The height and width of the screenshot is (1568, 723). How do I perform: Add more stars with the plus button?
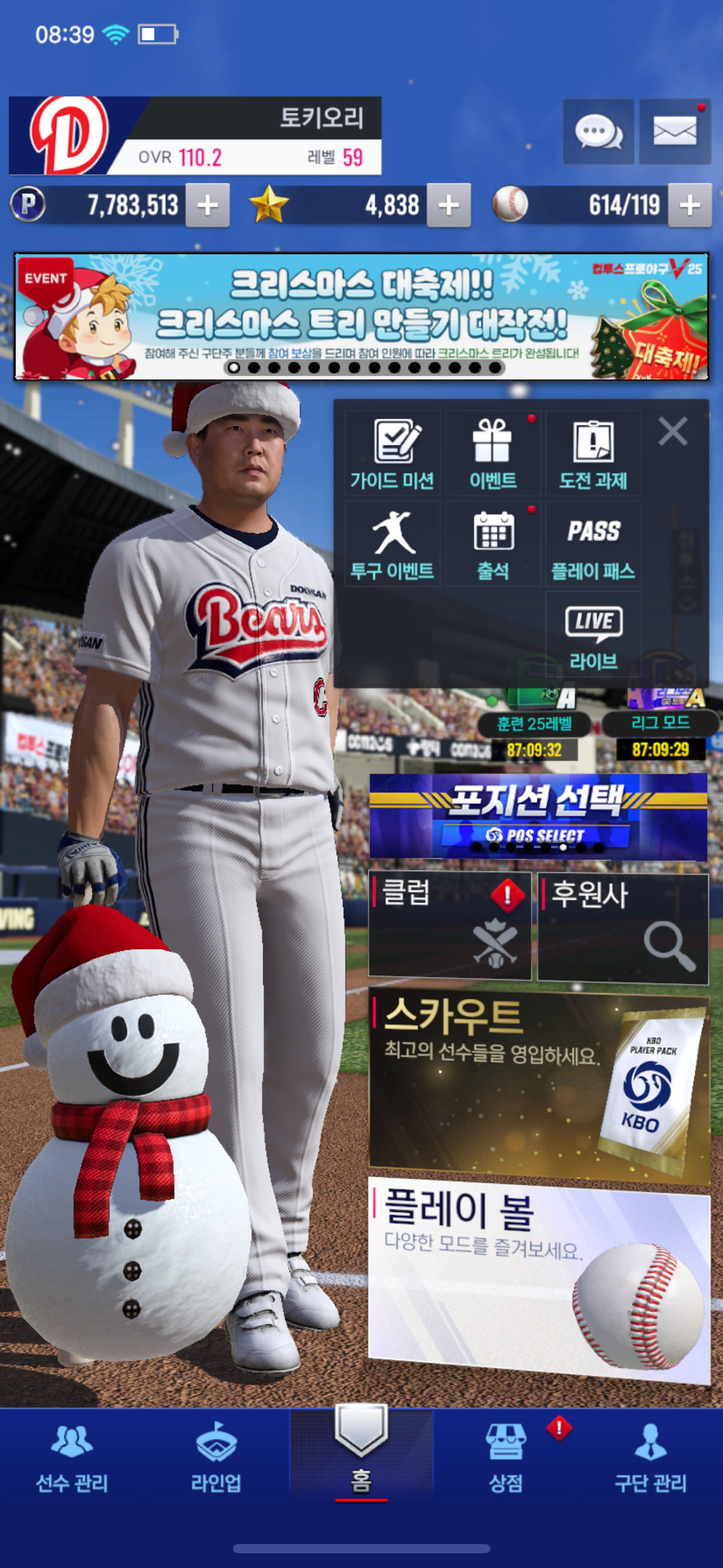[449, 206]
